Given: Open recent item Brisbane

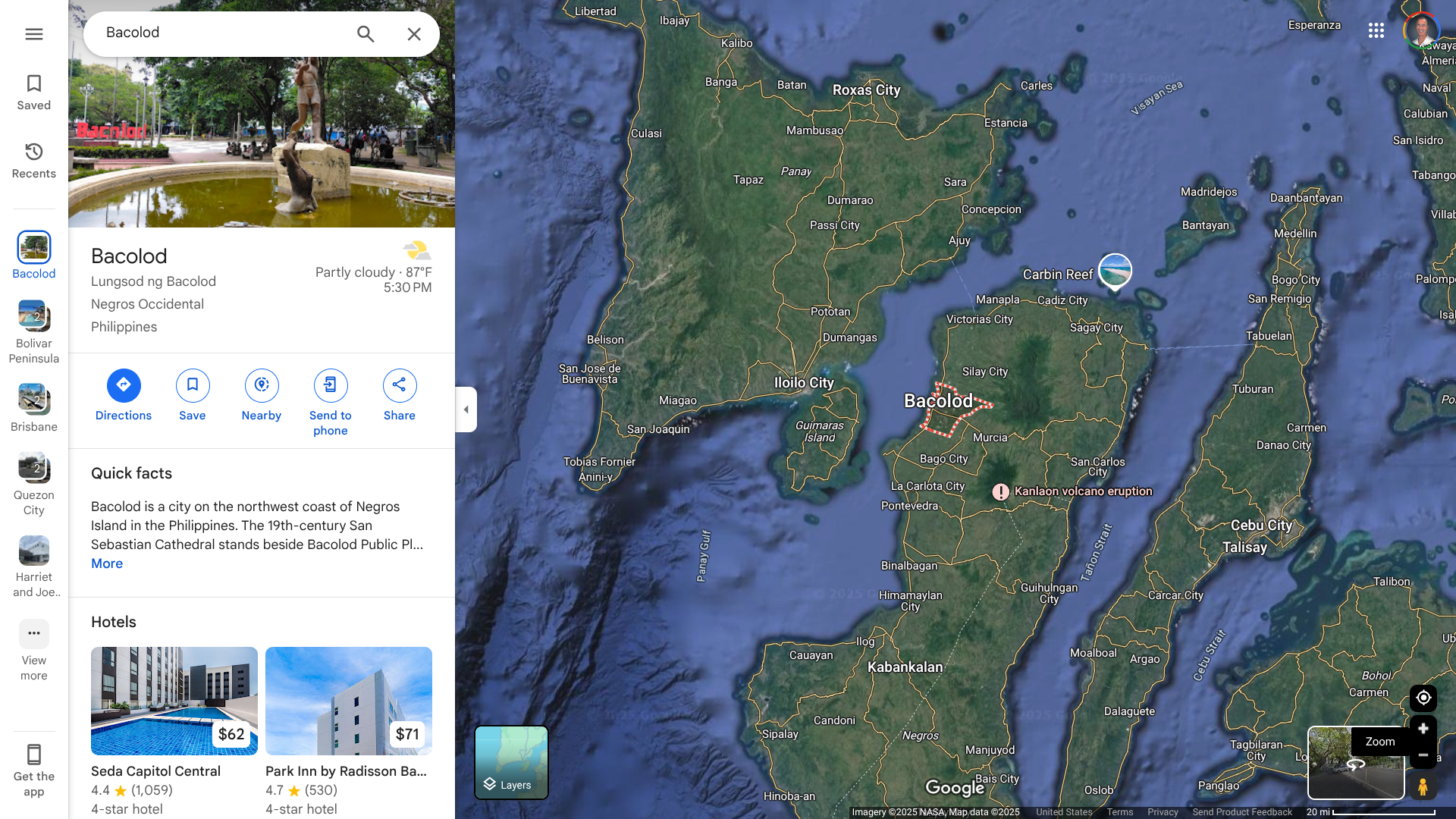Looking at the screenshot, I should [33, 407].
